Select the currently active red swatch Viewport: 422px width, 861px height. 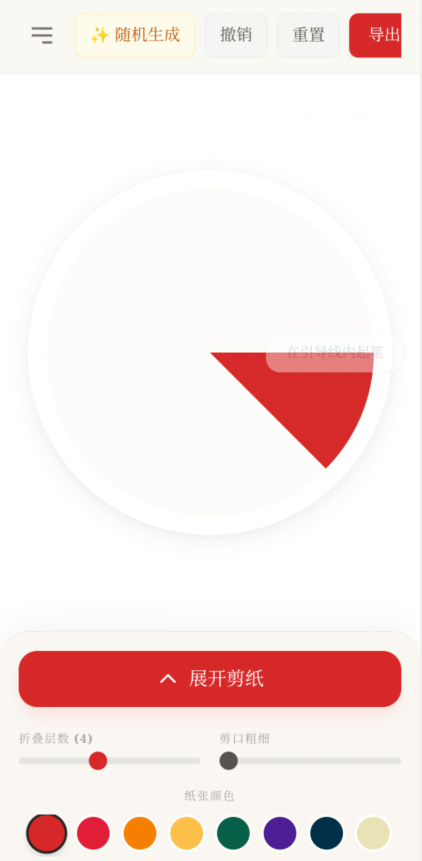click(47, 833)
